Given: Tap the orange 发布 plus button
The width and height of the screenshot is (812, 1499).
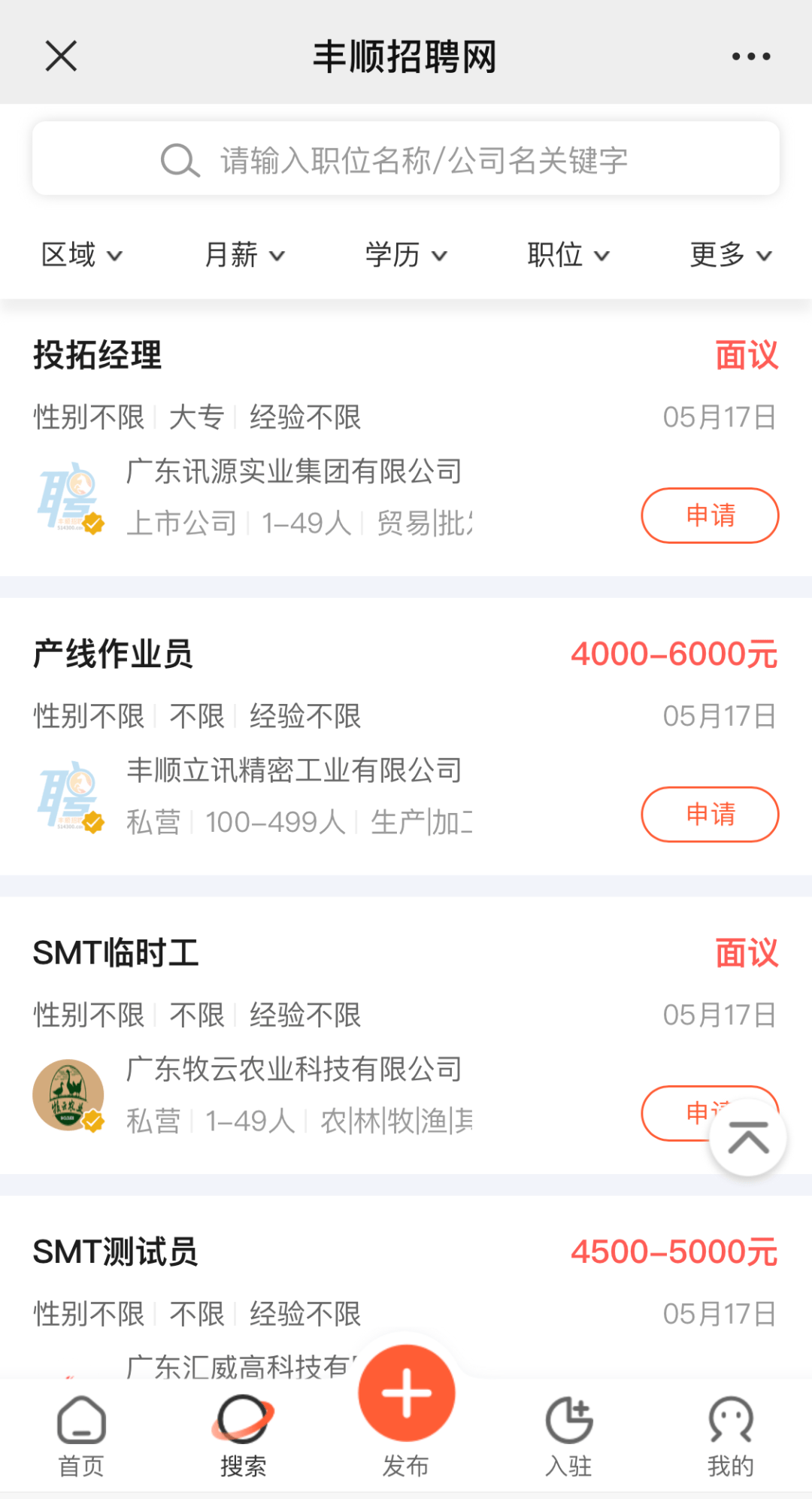Looking at the screenshot, I should point(406,1393).
